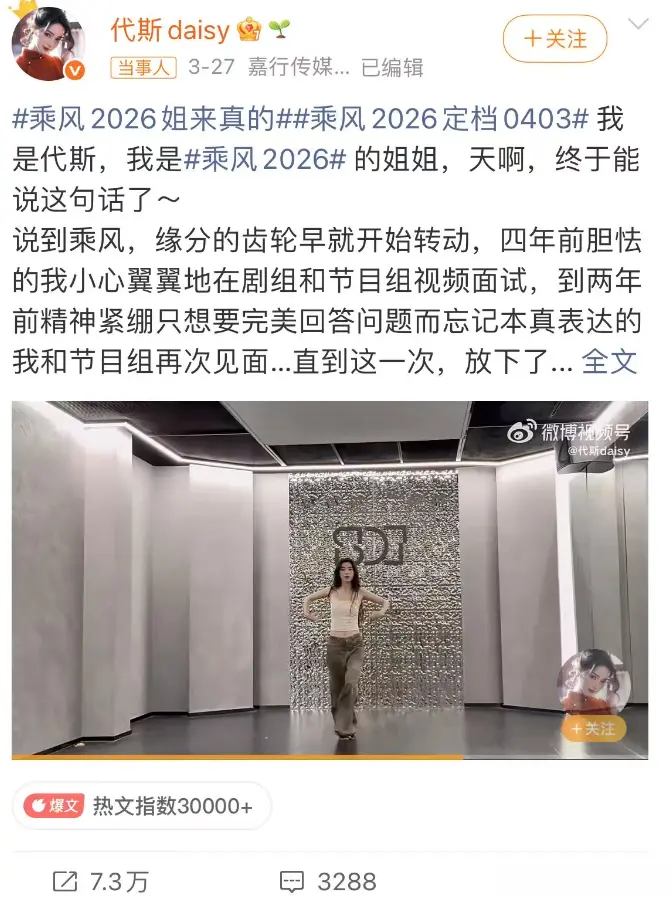Open 代斯daisy's profile avatar
Viewport: 671px width, 905px height.
click(x=48, y=44)
